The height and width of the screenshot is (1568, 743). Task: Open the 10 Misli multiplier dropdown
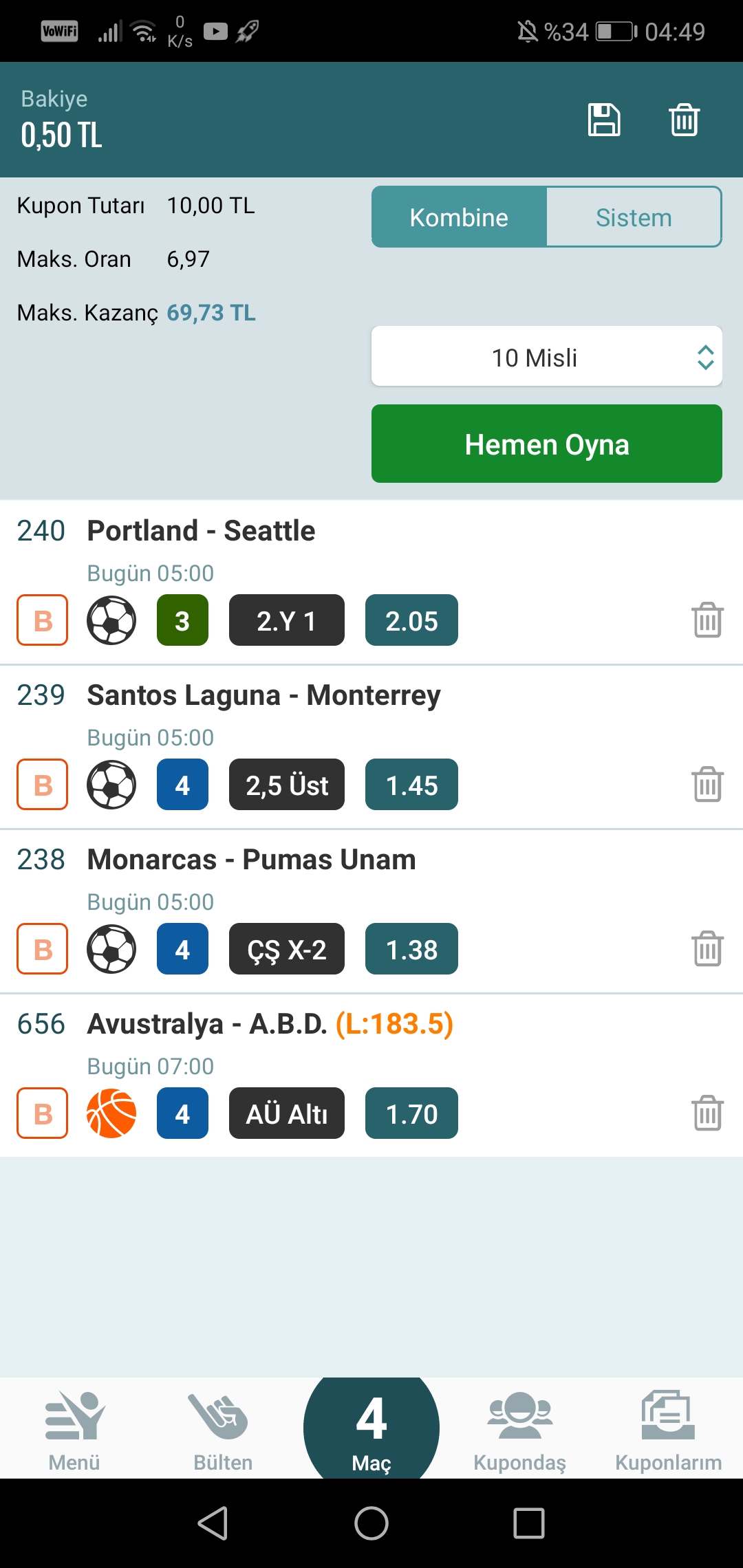coord(547,357)
